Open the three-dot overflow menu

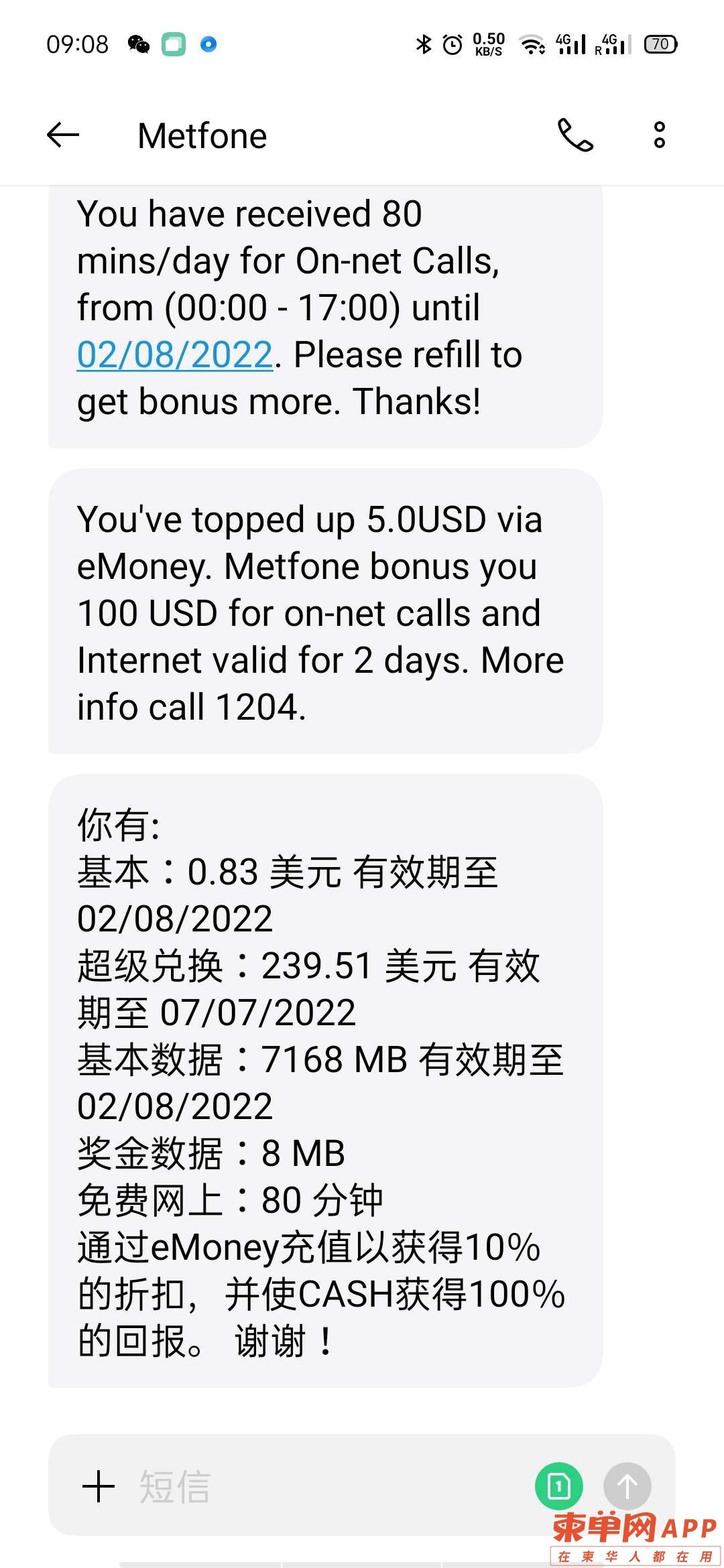coord(660,135)
